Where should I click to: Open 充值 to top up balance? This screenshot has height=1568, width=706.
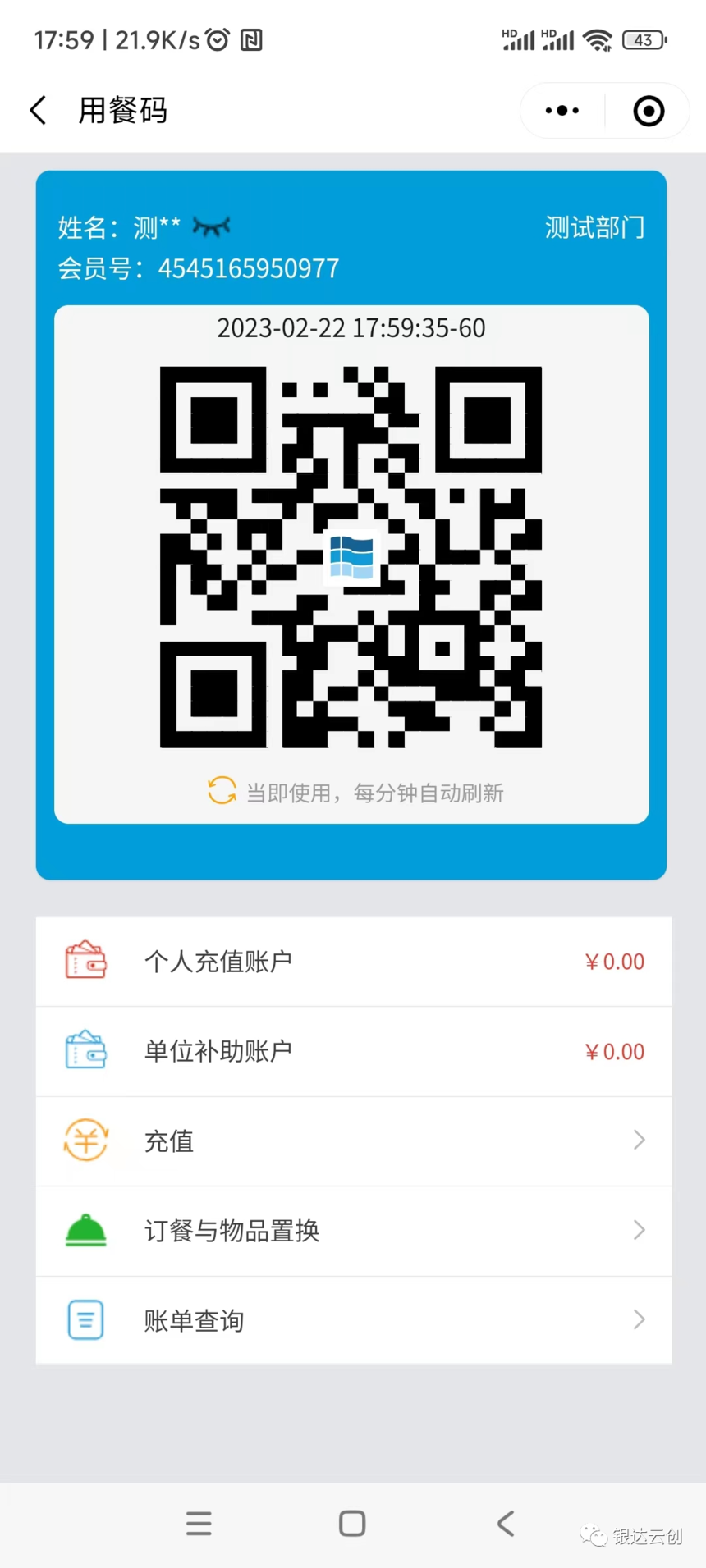coord(354,1141)
